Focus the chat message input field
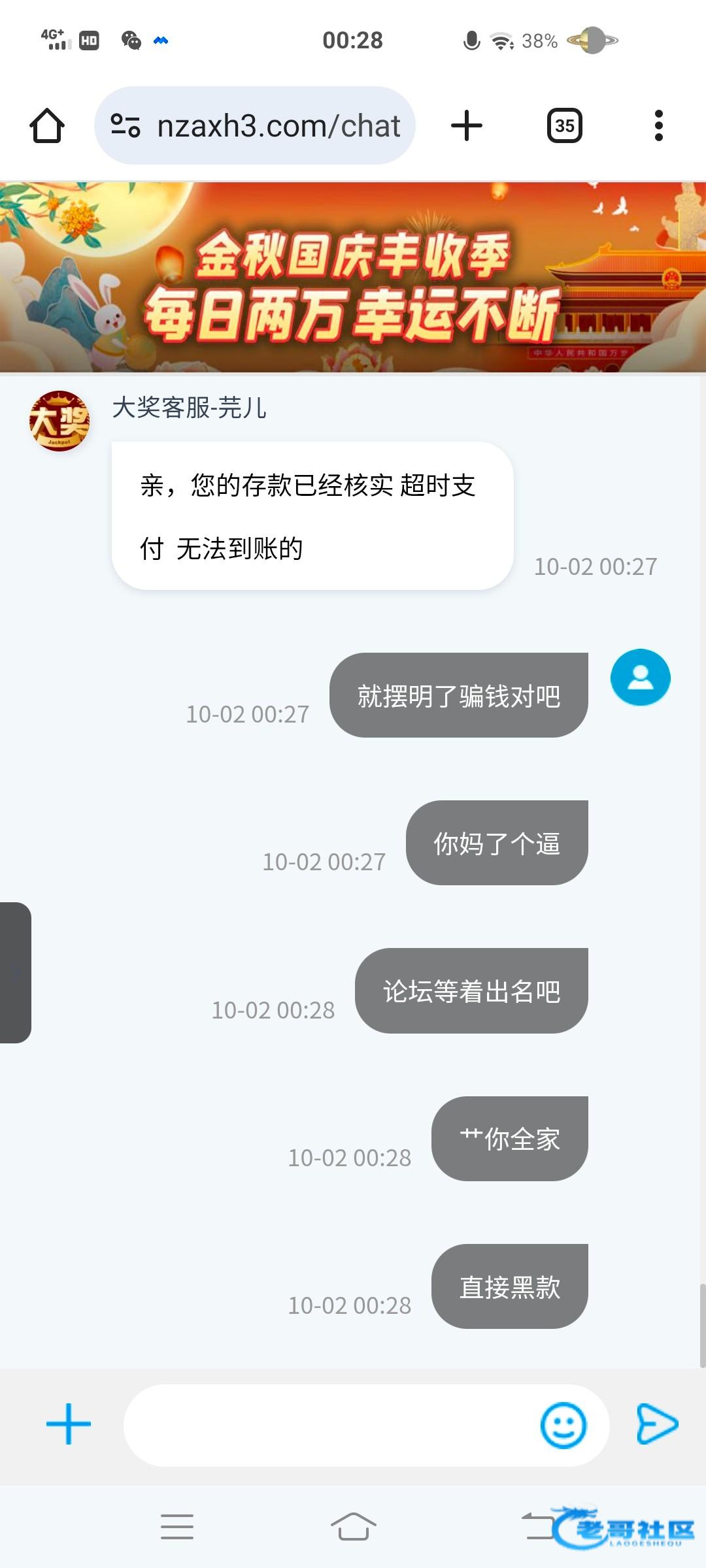706x1568 pixels. 327,1426
